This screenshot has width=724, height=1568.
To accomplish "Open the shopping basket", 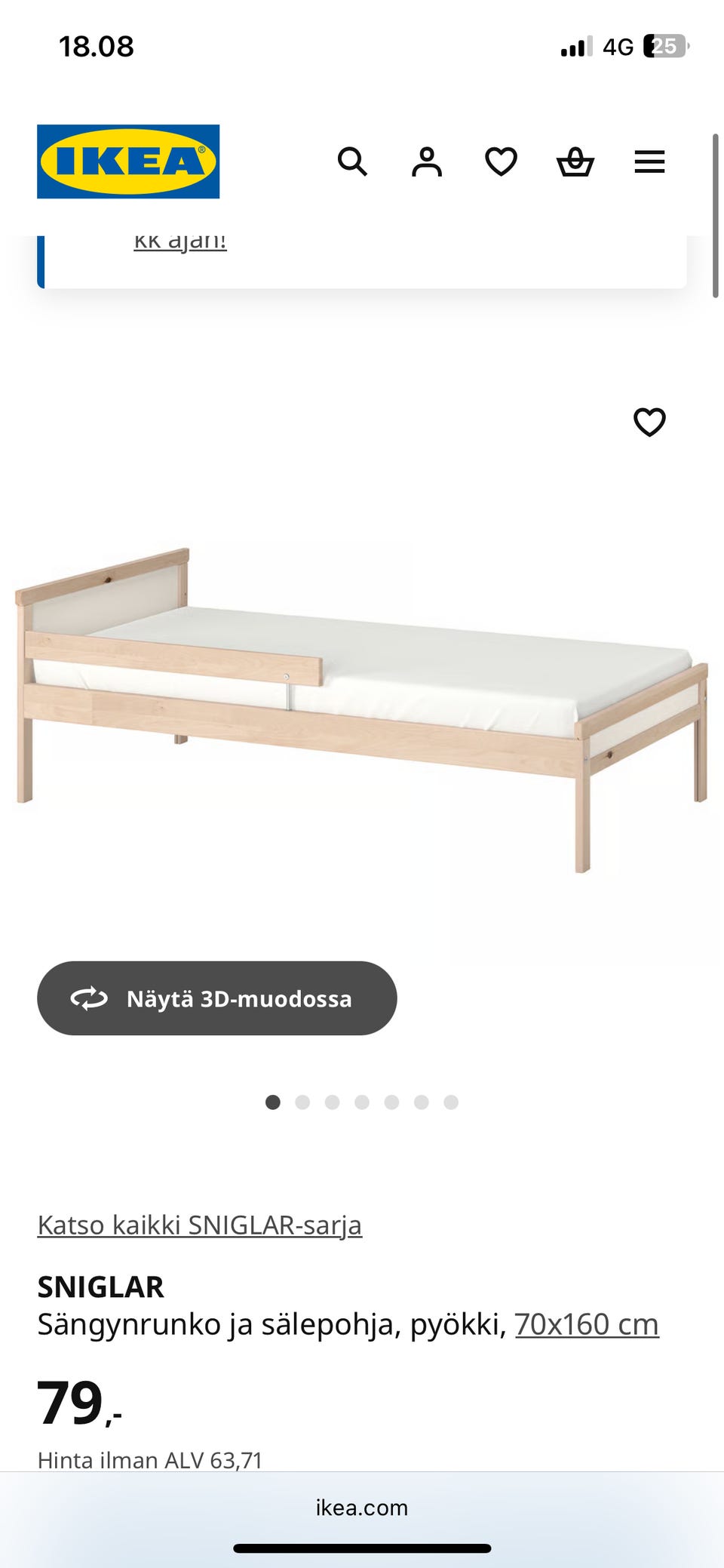I will (575, 161).
